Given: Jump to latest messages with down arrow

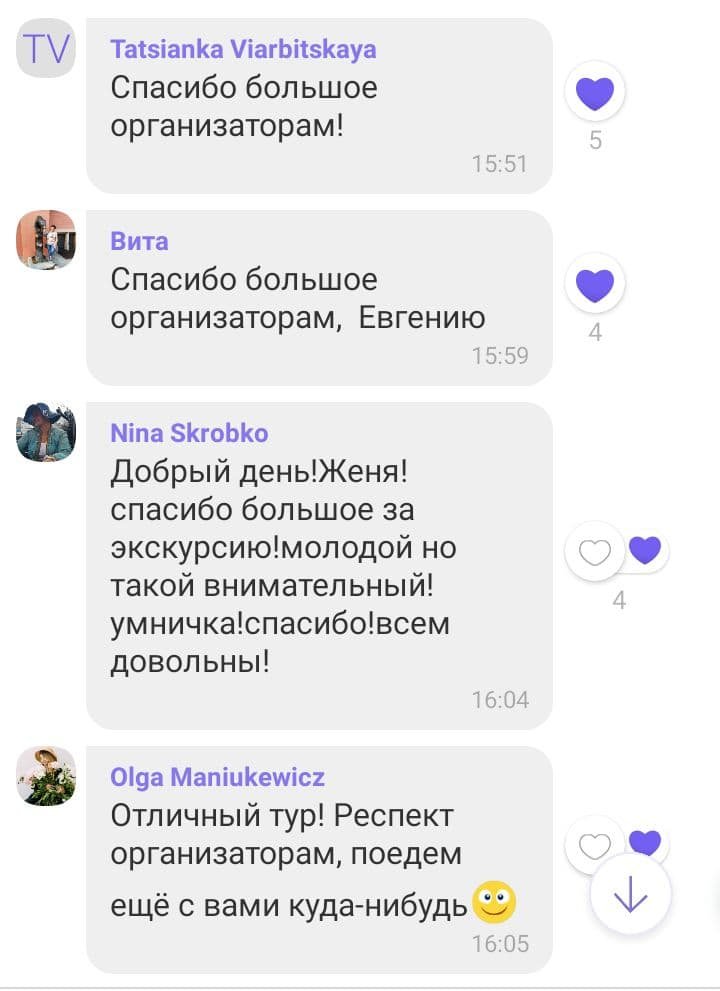Looking at the screenshot, I should tap(630, 894).
